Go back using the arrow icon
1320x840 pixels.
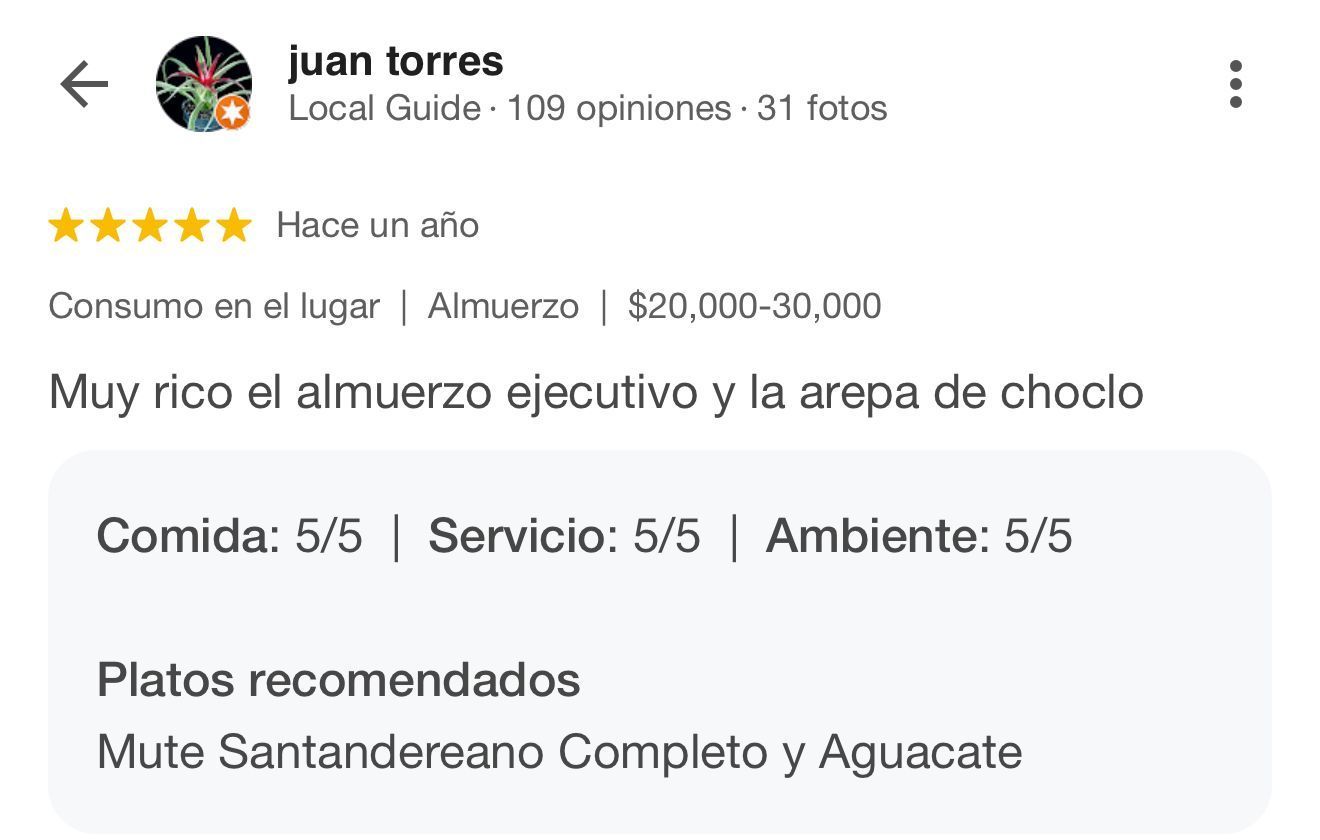84,85
